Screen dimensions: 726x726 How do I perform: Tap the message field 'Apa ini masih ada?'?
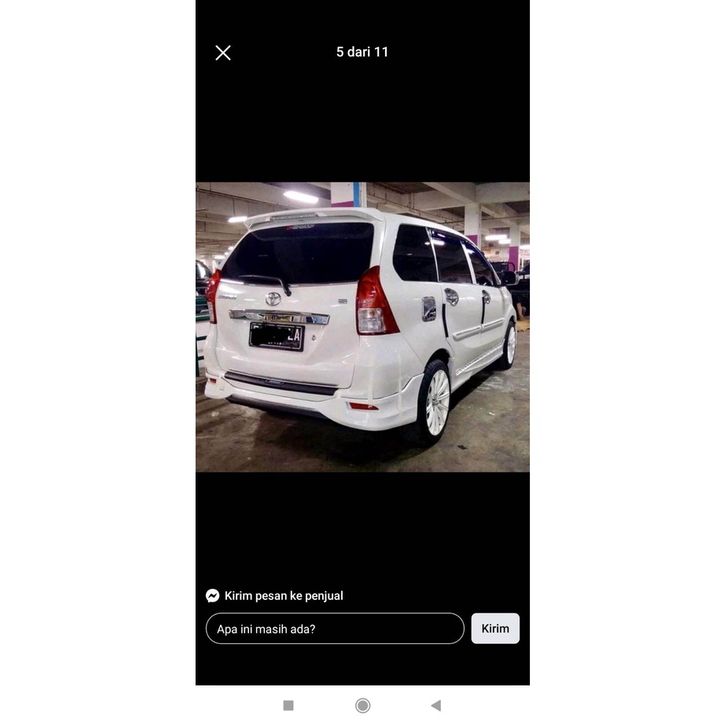click(x=334, y=629)
